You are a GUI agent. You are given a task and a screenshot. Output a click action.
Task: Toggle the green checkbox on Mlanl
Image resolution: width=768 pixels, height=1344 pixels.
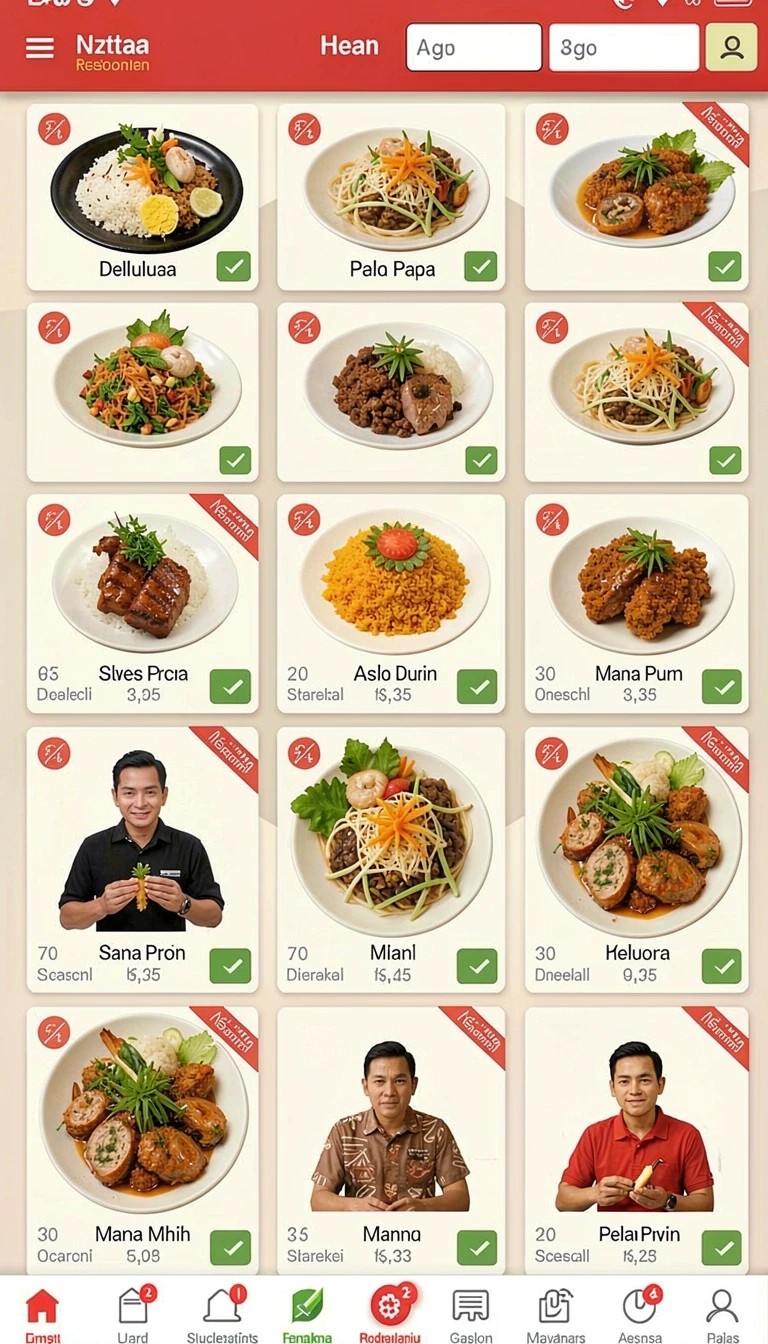click(477, 966)
